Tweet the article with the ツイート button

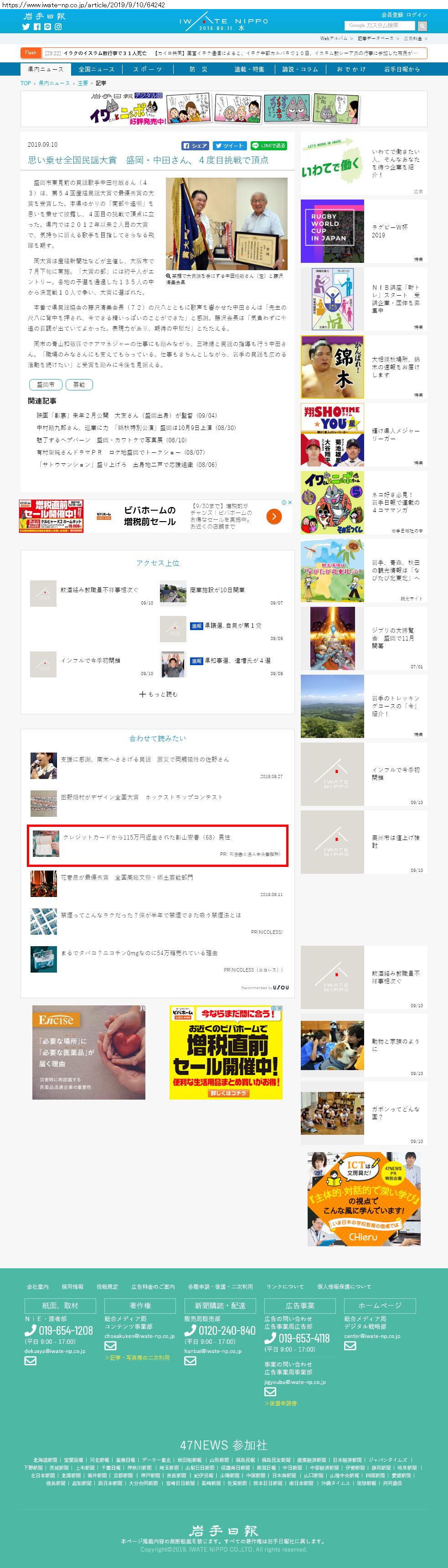[x=230, y=145]
